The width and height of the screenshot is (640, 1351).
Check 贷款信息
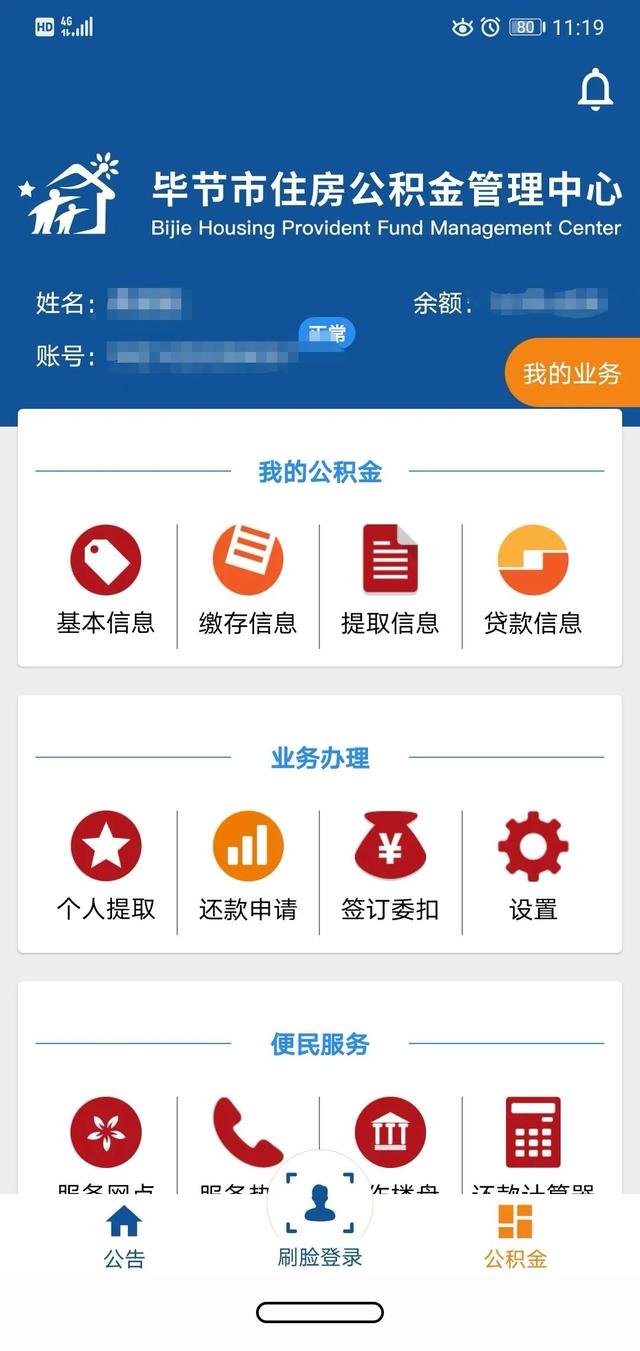click(x=533, y=581)
